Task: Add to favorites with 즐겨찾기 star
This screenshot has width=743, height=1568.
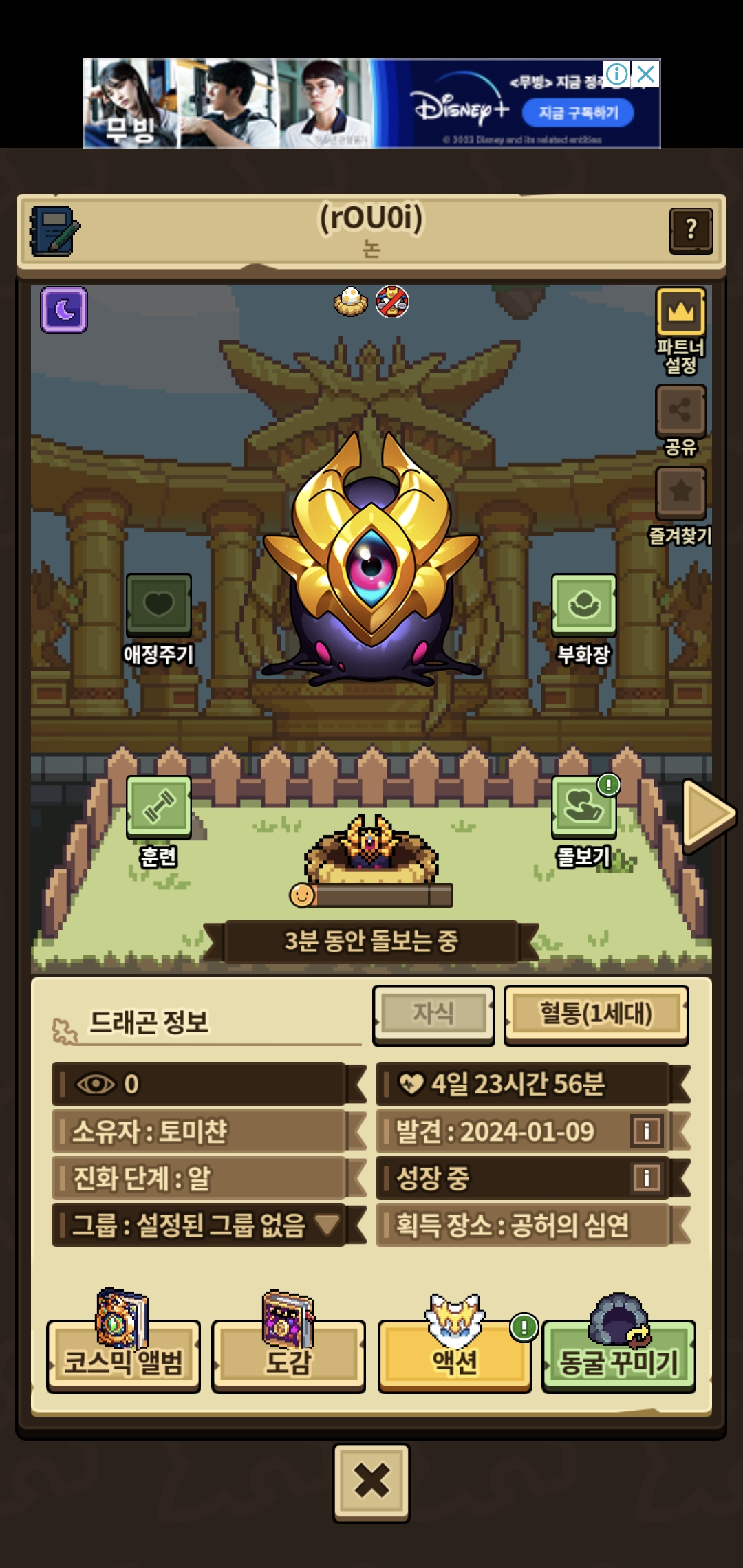Action: (680, 506)
